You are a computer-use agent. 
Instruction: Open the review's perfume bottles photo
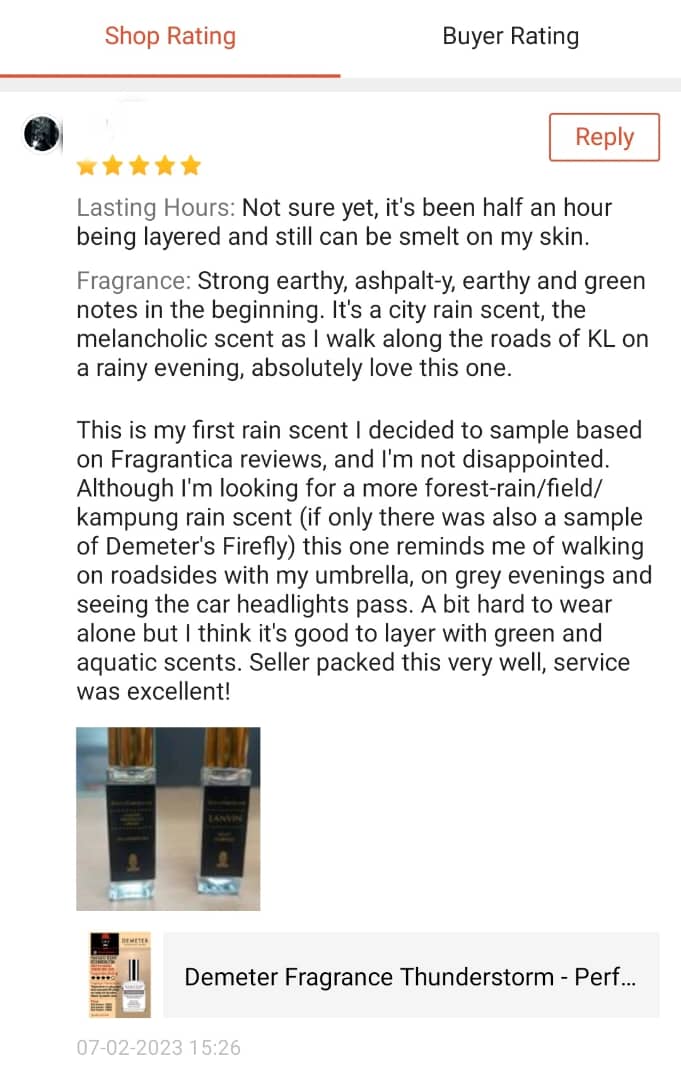click(x=168, y=818)
